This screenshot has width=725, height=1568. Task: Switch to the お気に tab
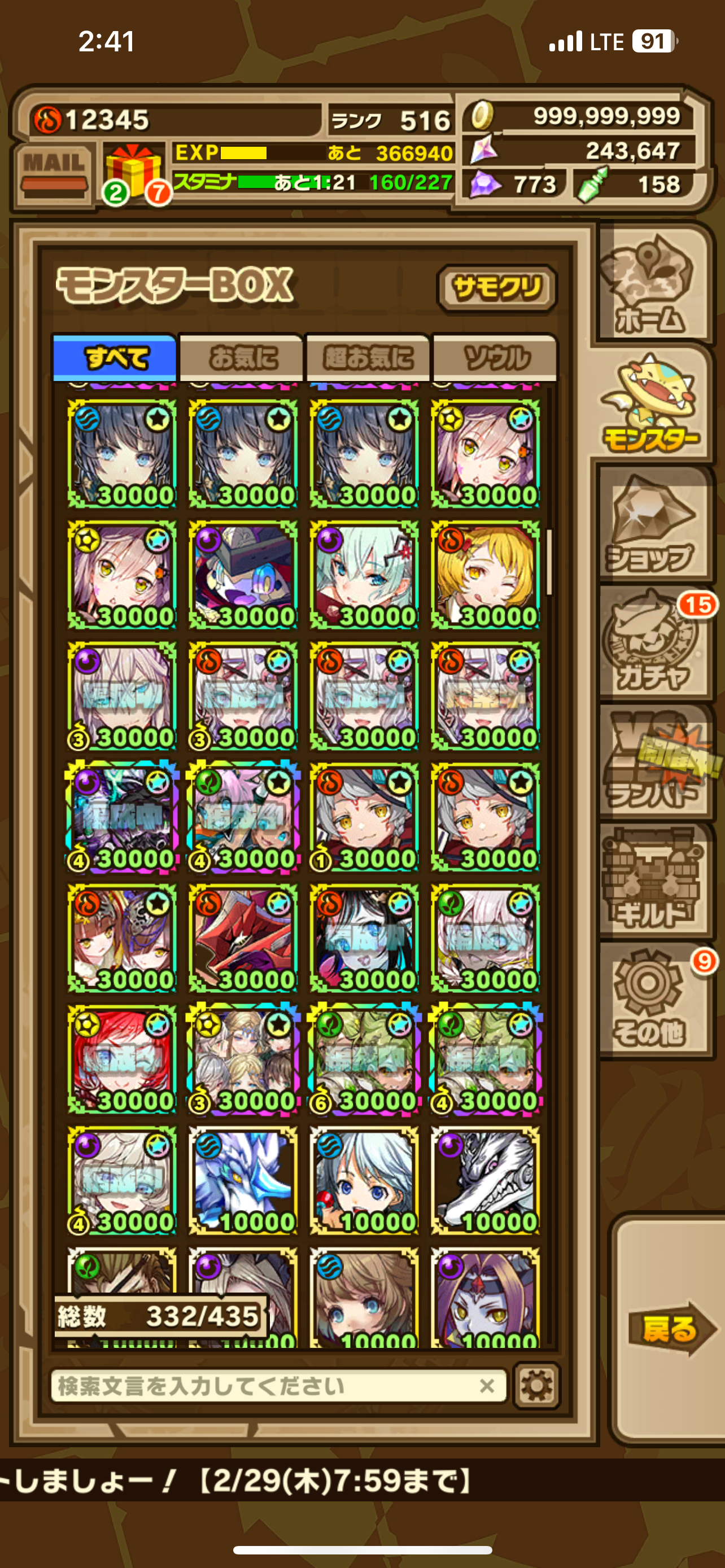pos(242,358)
